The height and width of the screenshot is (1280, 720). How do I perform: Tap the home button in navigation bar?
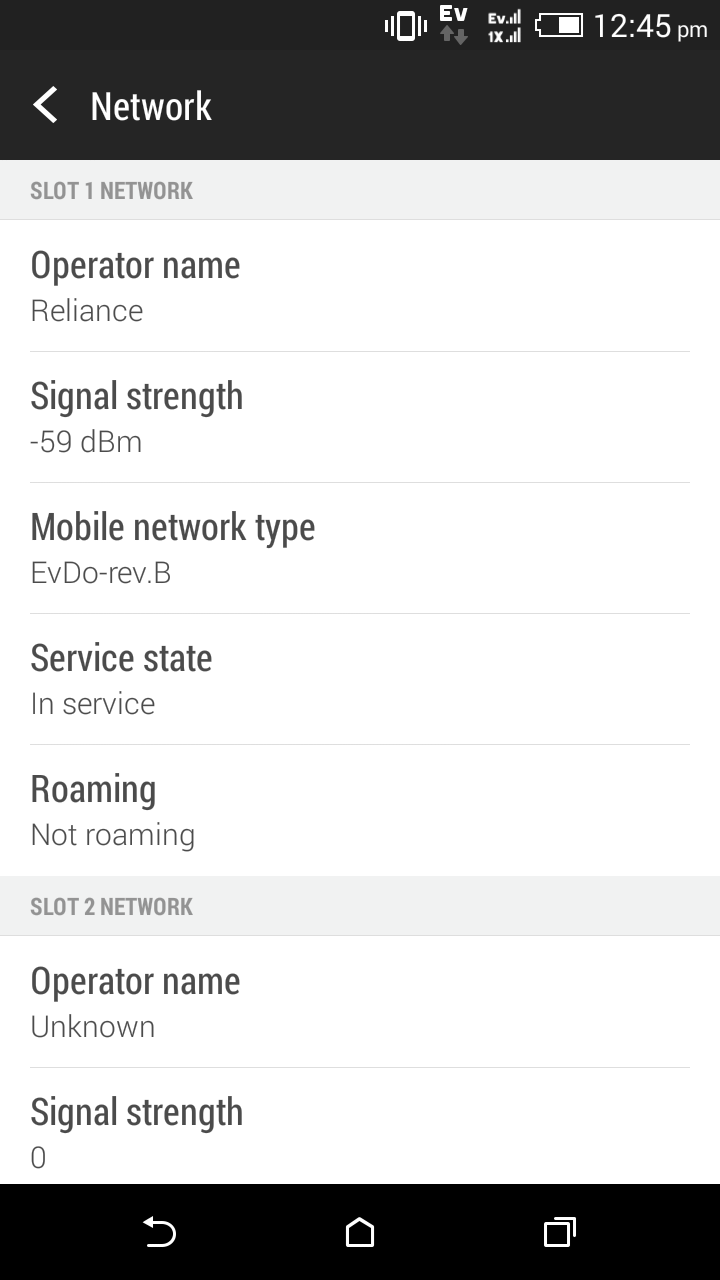pyautogui.click(x=360, y=1232)
